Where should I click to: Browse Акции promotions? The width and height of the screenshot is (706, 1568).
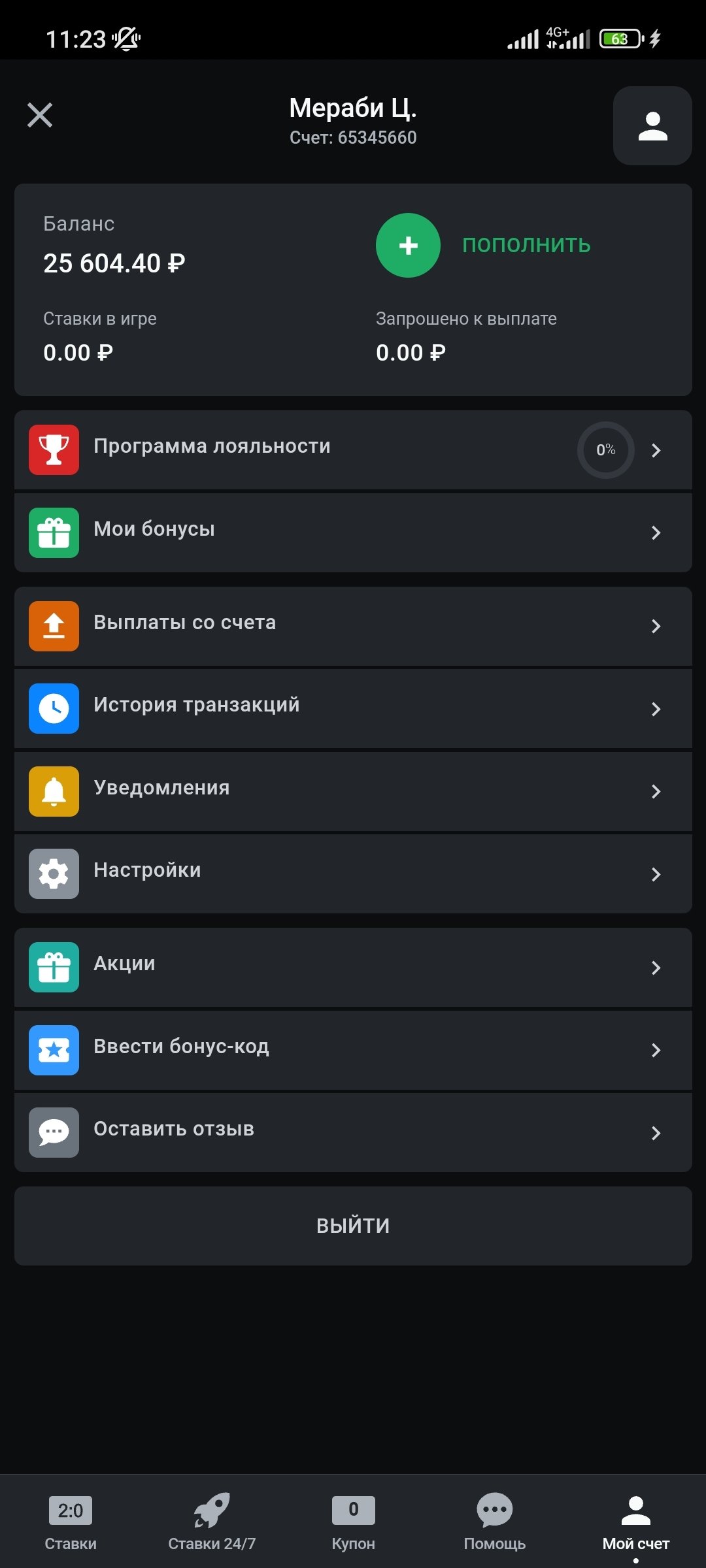click(x=353, y=967)
